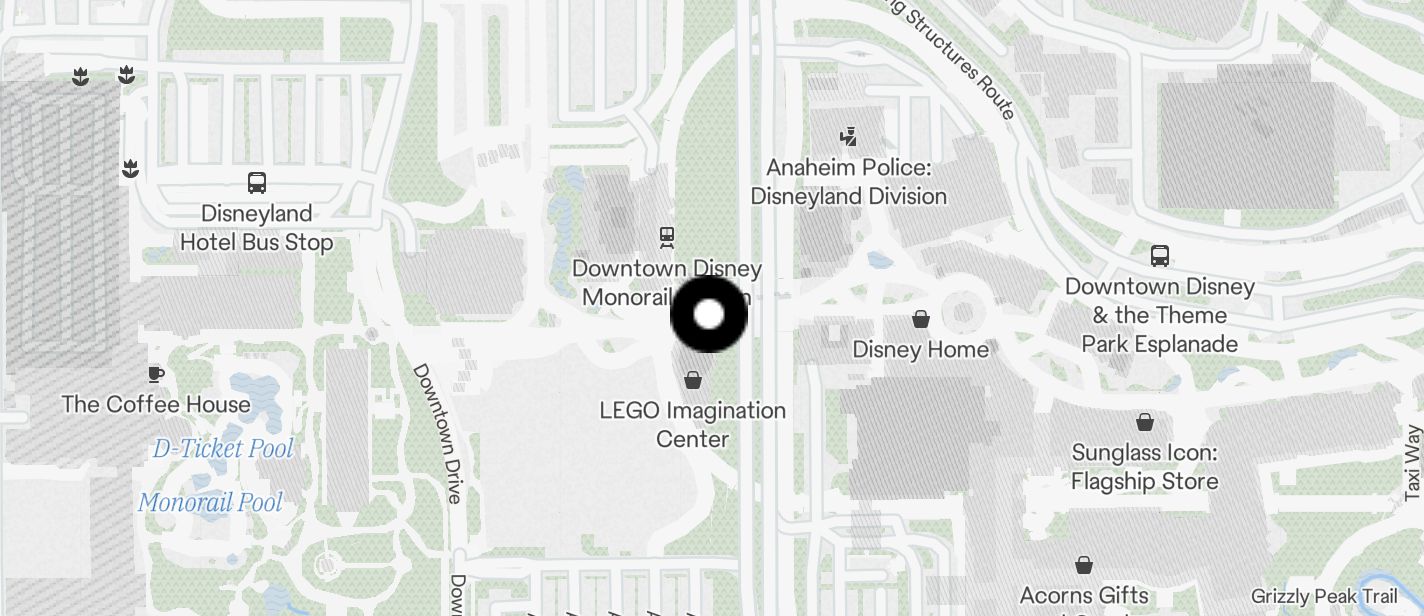The image size is (1424, 616).
Task: Select Sunglass Icon Flagship Store marker
Action: click(1144, 423)
